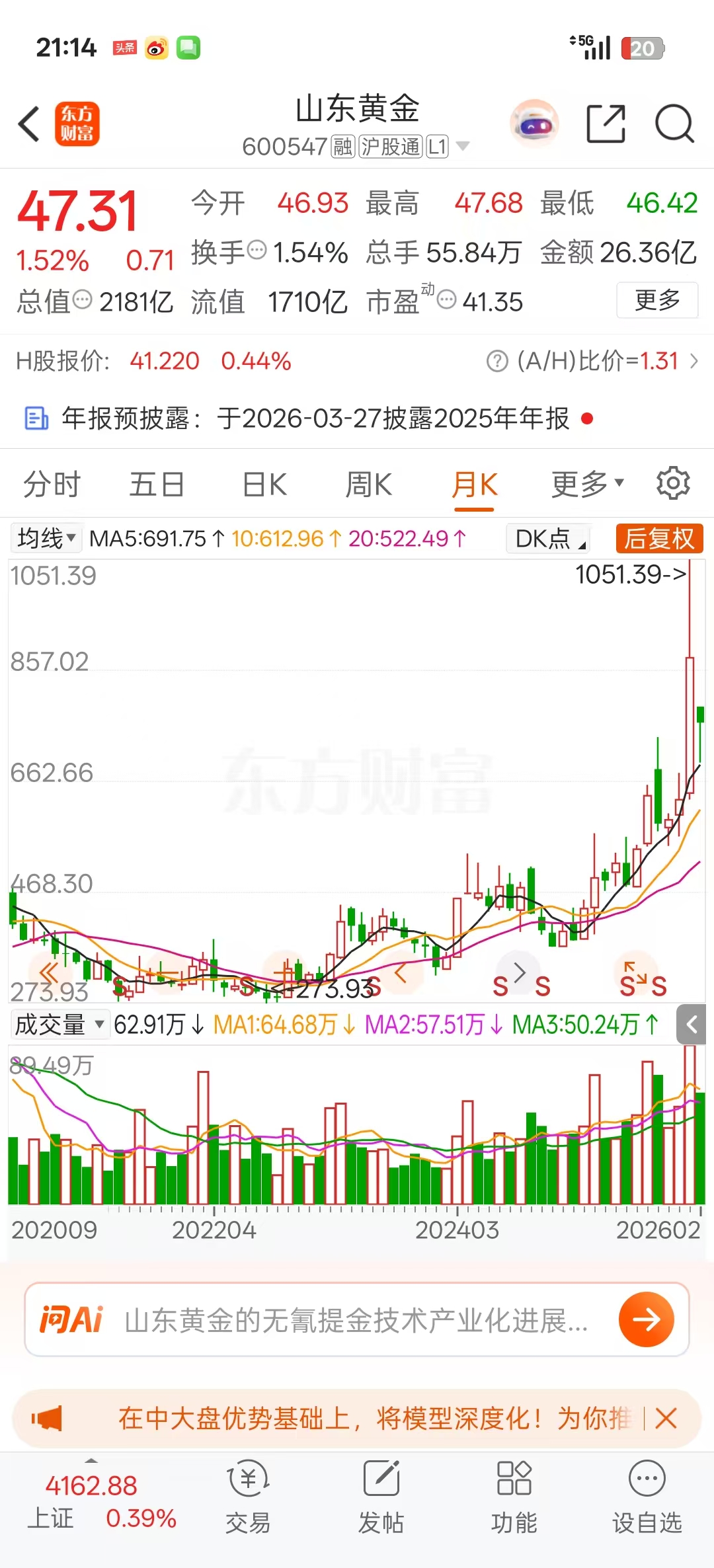Expand the 成交量 indicator dropdown
The width and height of the screenshot is (714, 1568).
pos(59,1025)
